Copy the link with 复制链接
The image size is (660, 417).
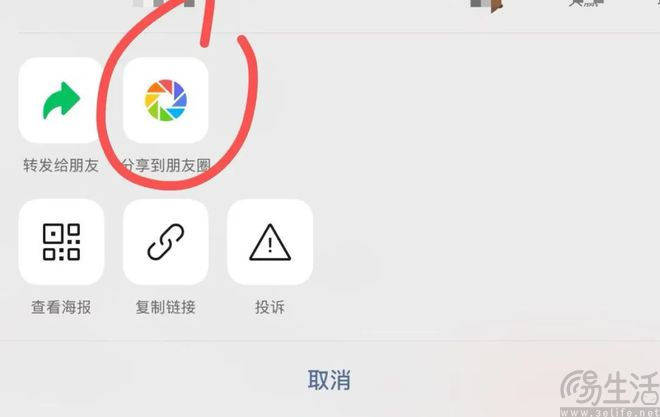pos(165,242)
